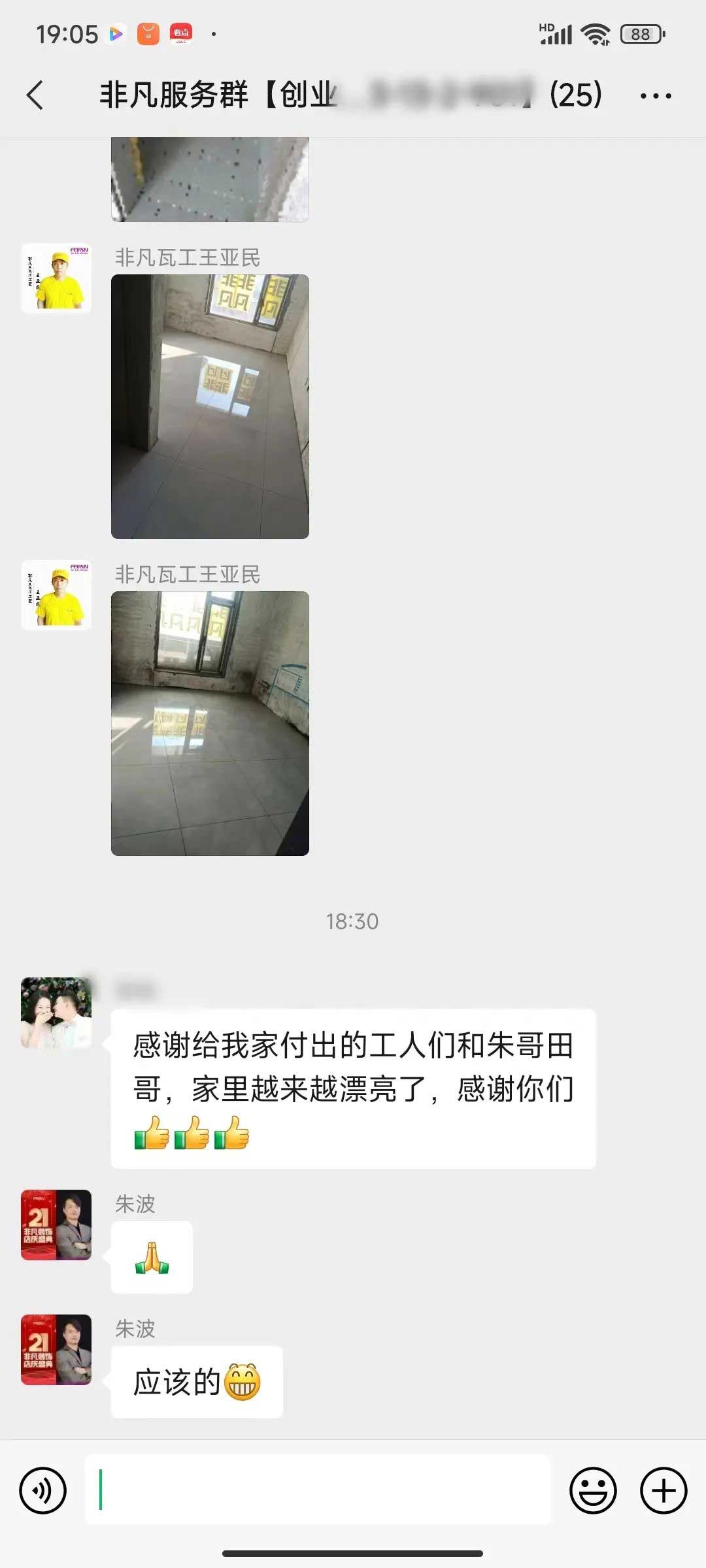Focus the message text field
This screenshot has height=1568, width=706.
(x=318, y=1490)
